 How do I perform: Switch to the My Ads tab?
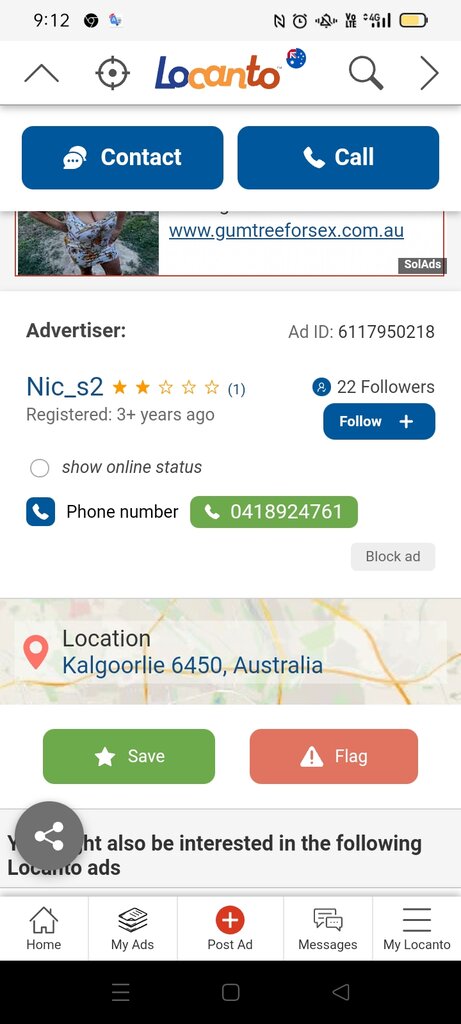133,929
